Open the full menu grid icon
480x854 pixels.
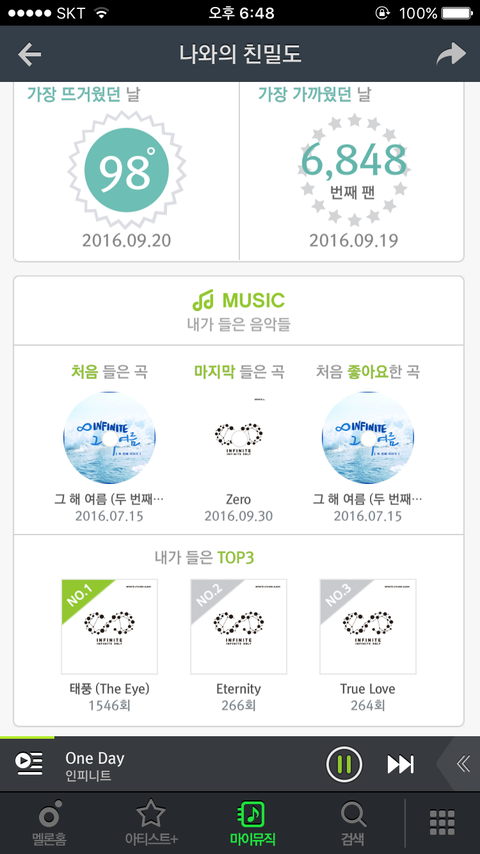[x=442, y=822]
